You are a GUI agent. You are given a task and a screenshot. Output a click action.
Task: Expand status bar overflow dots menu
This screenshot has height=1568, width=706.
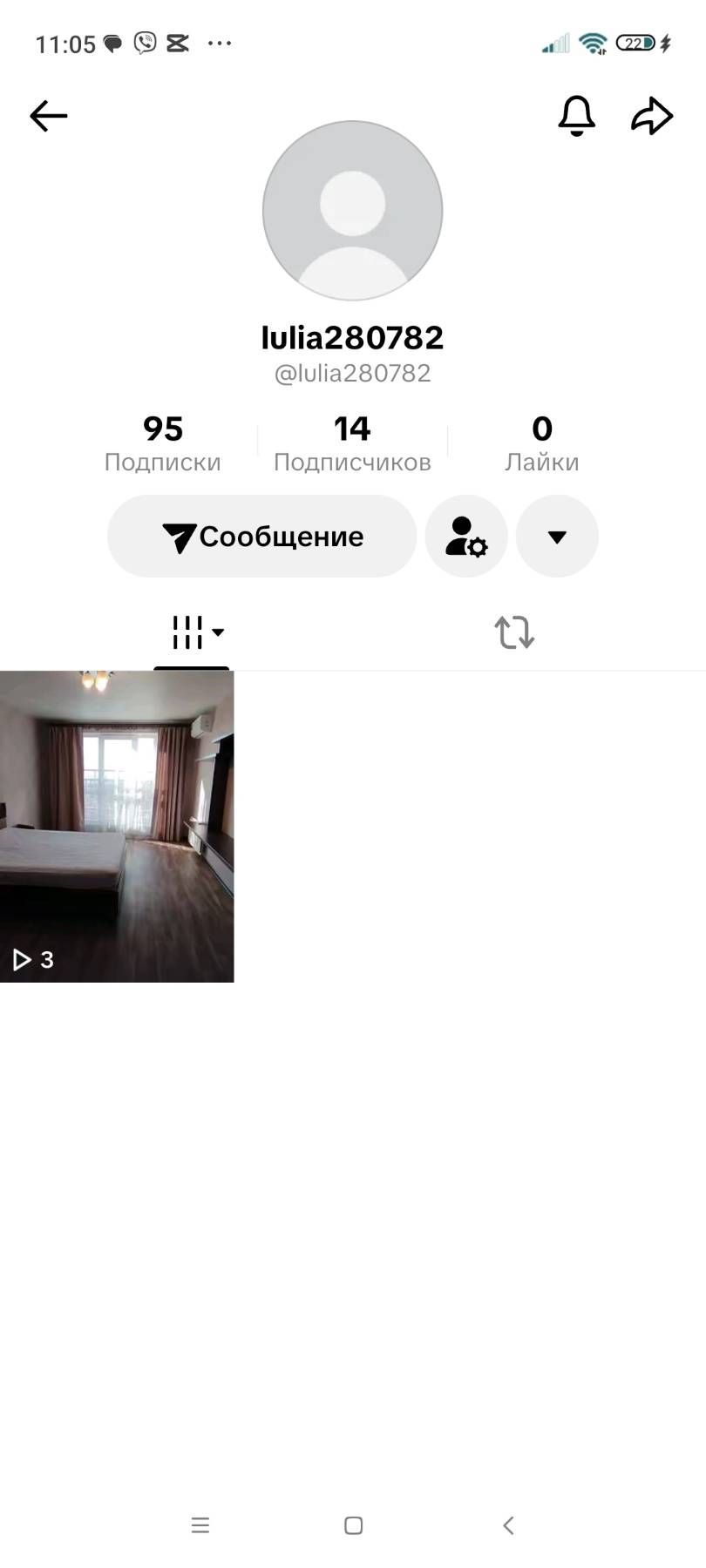coord(220,43)
